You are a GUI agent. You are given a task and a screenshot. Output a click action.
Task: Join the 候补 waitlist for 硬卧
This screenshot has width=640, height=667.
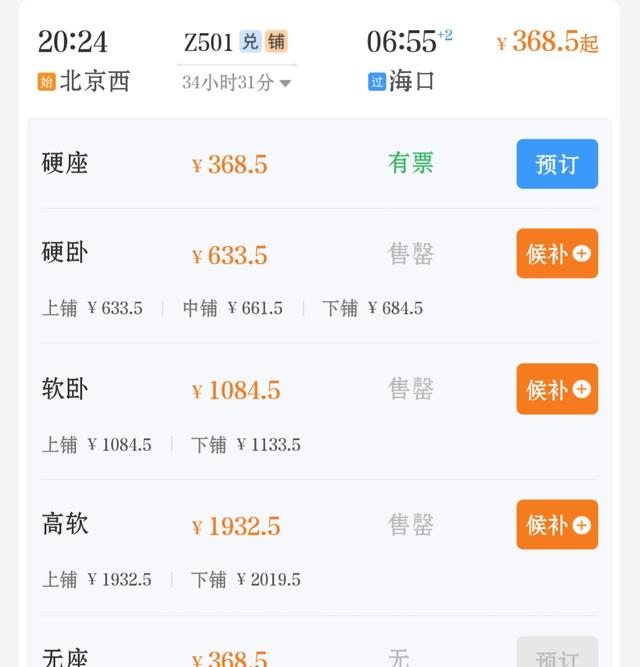[557, 254]
